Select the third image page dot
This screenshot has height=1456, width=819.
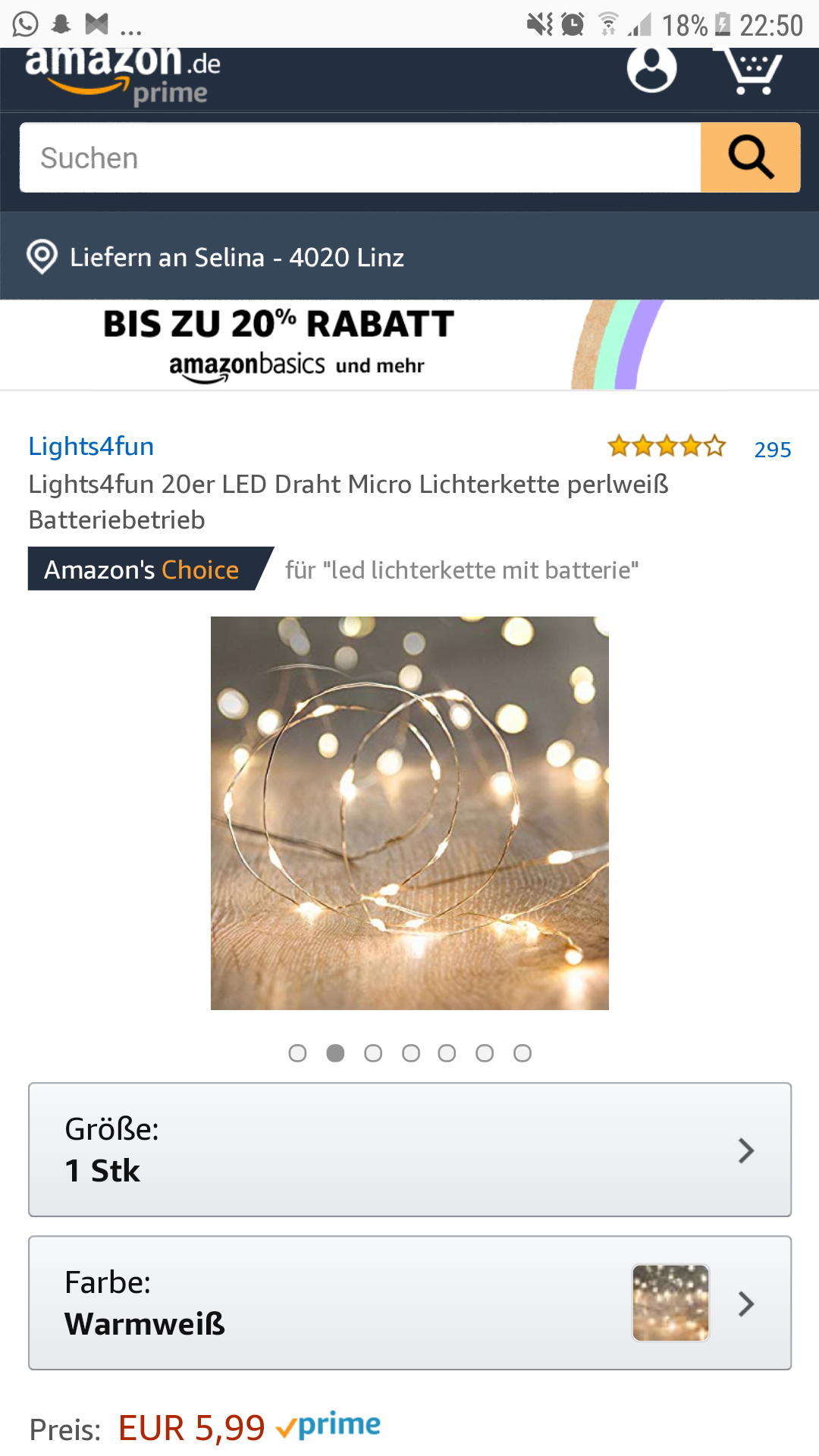pos(373,1053)
